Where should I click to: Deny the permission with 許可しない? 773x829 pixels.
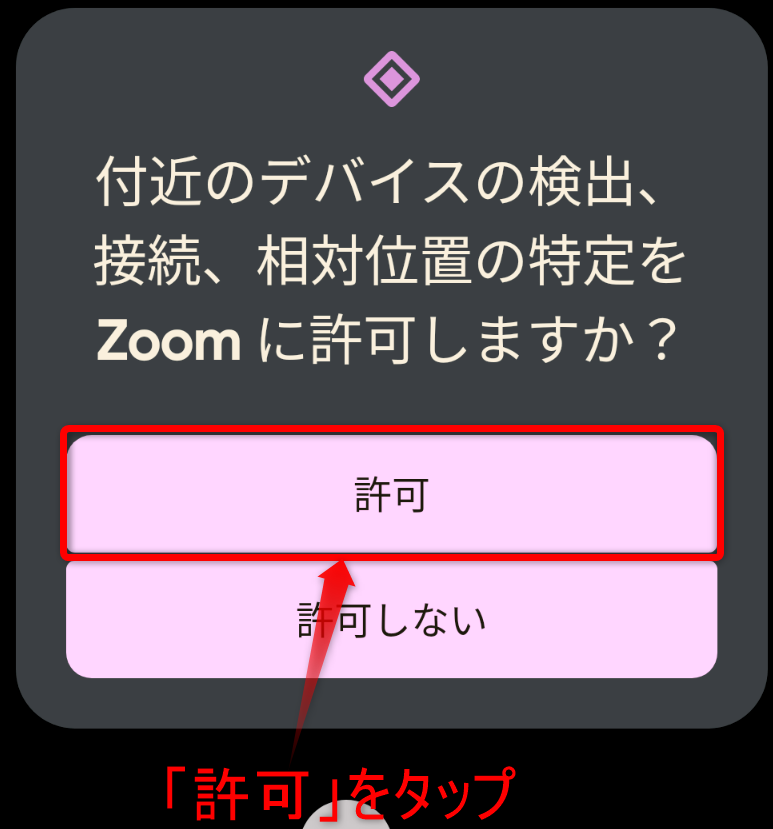pos(391,620)
